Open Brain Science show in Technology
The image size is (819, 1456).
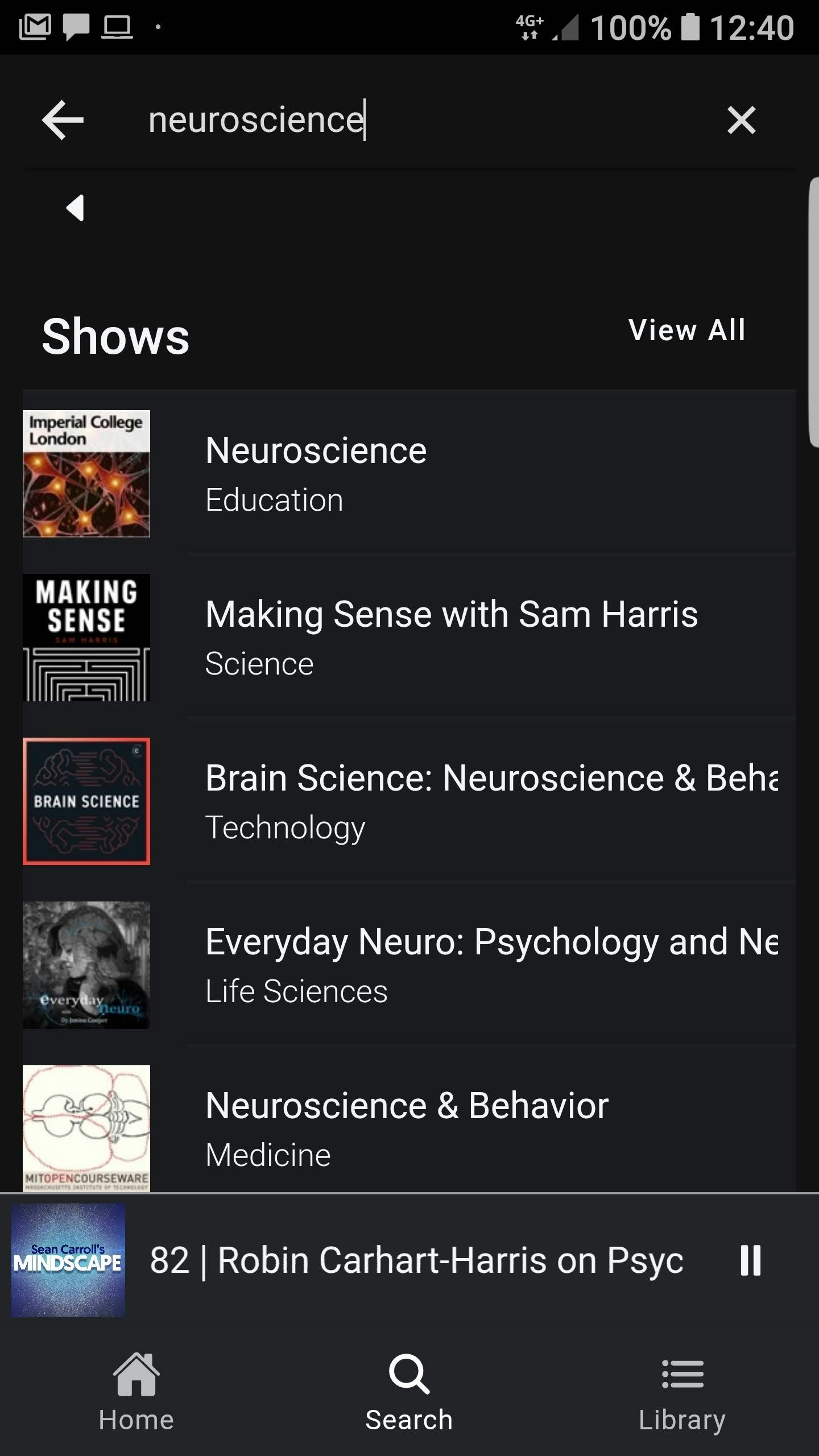point(409,801)
